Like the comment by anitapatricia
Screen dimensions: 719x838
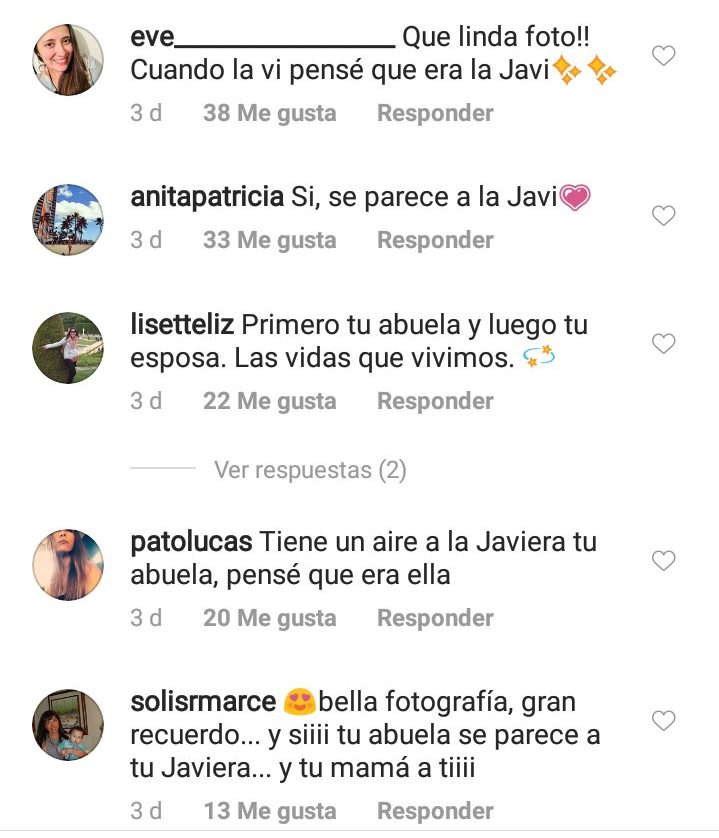(663, 215)
